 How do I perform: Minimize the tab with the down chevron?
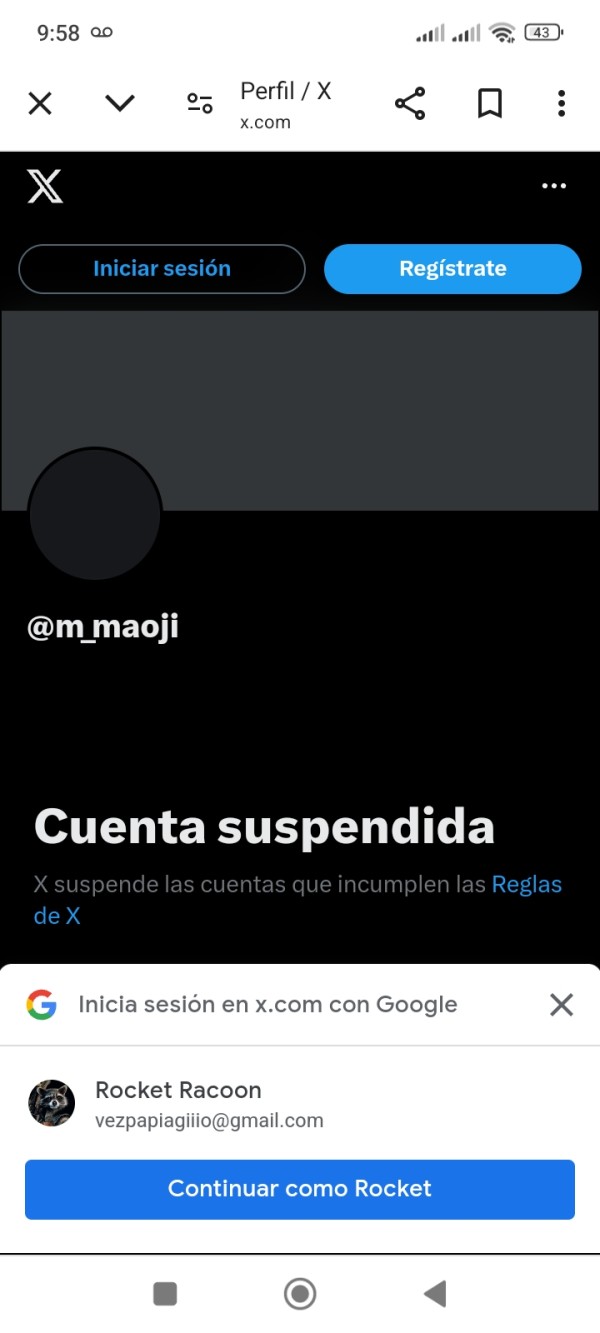click(x=120, y=103)
